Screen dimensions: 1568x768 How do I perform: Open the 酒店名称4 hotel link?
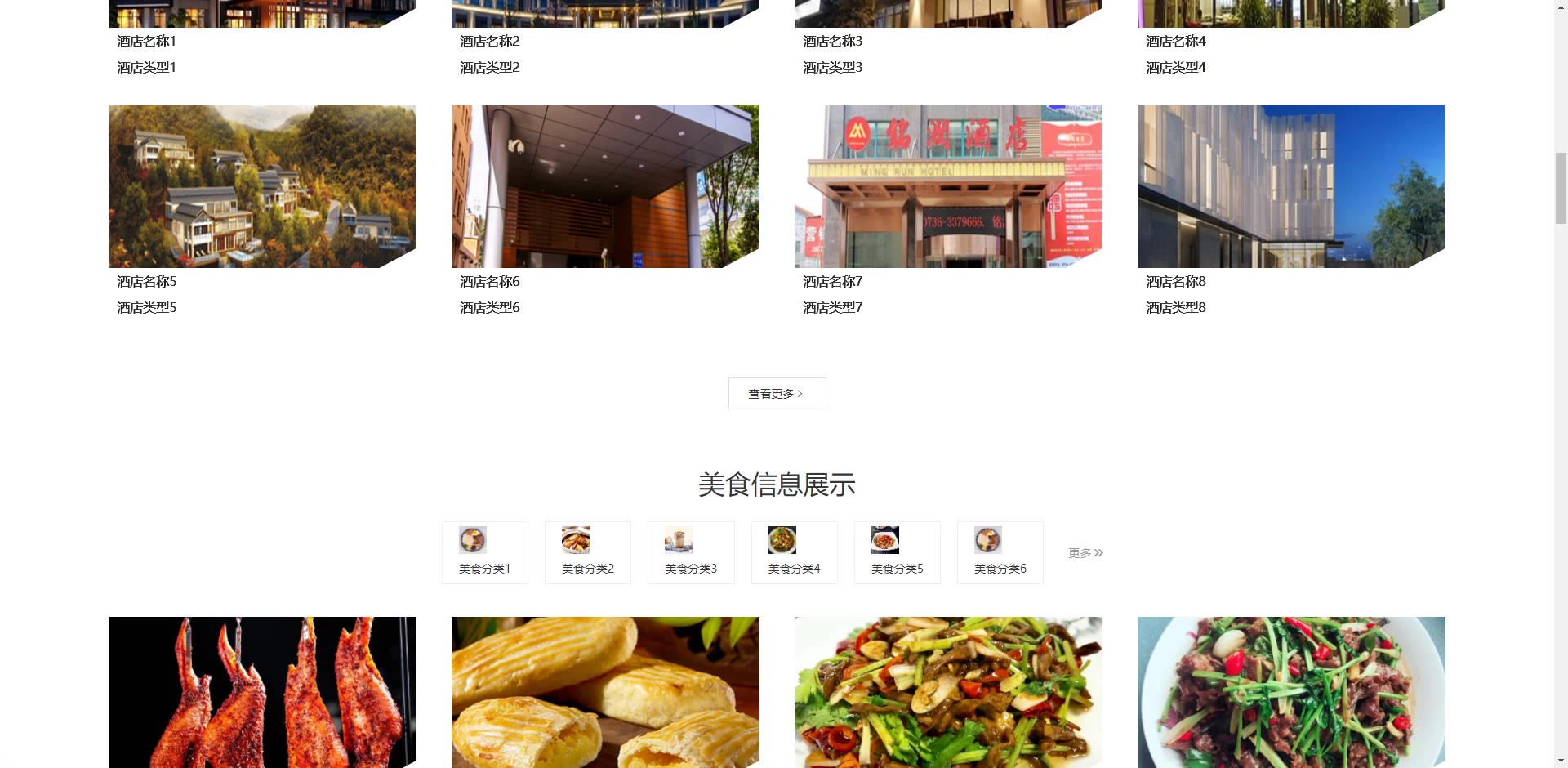pyautogui.click(x=1175, y=41)
